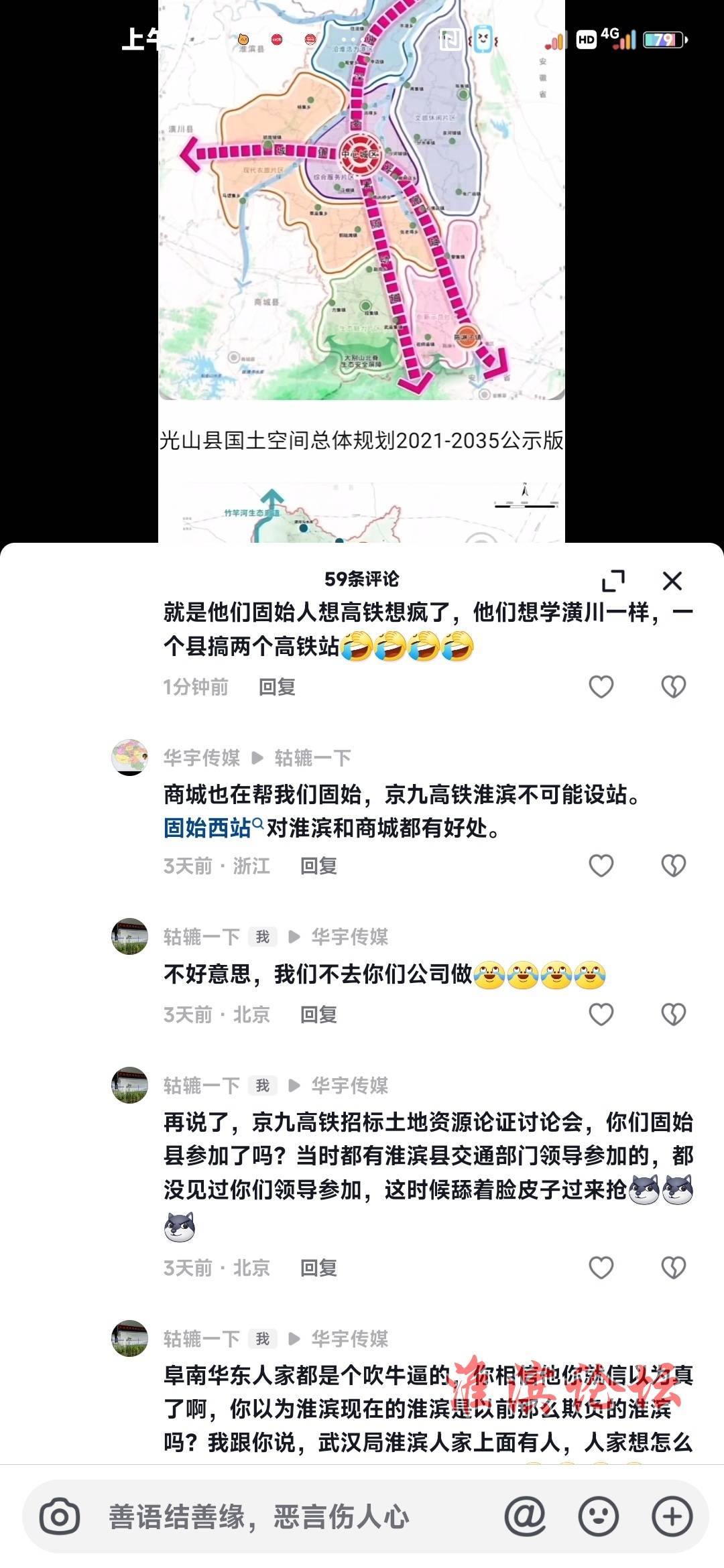Like the comment posted 1分钟前
The height and width of the screenshot is (1568, 724).
tap(601, 687)
